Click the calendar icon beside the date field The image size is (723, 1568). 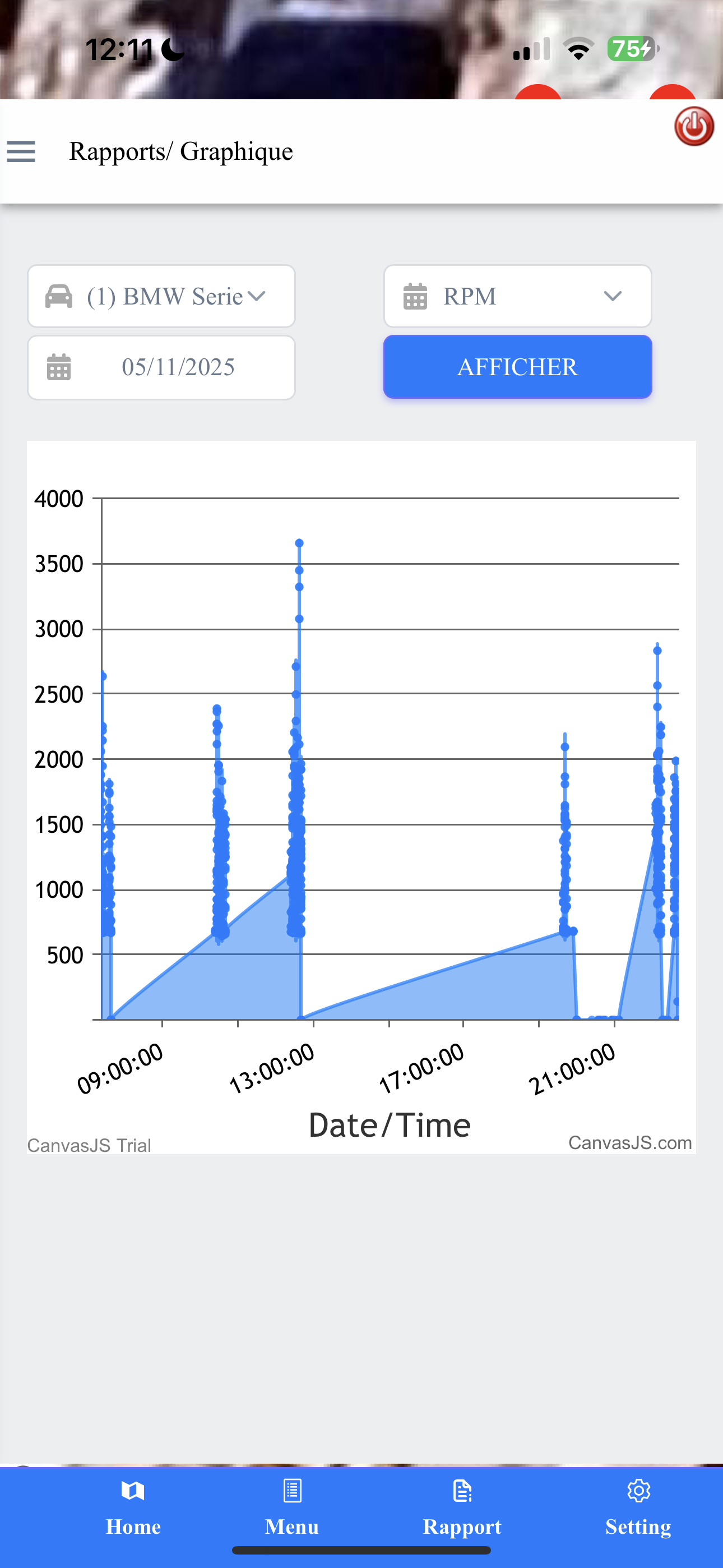[x=58, y=367]
